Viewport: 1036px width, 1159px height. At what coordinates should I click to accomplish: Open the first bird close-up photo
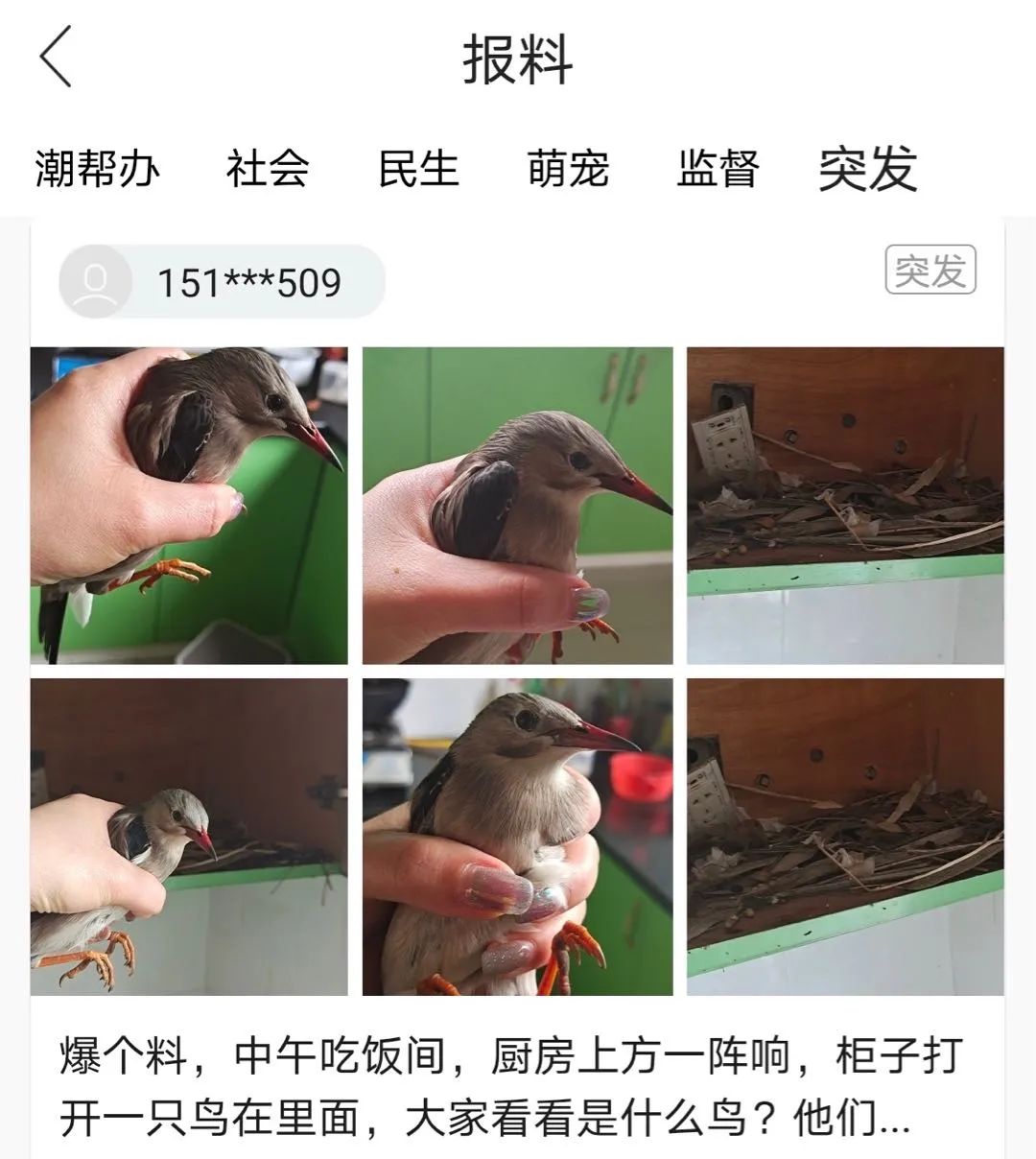[187, 504]
